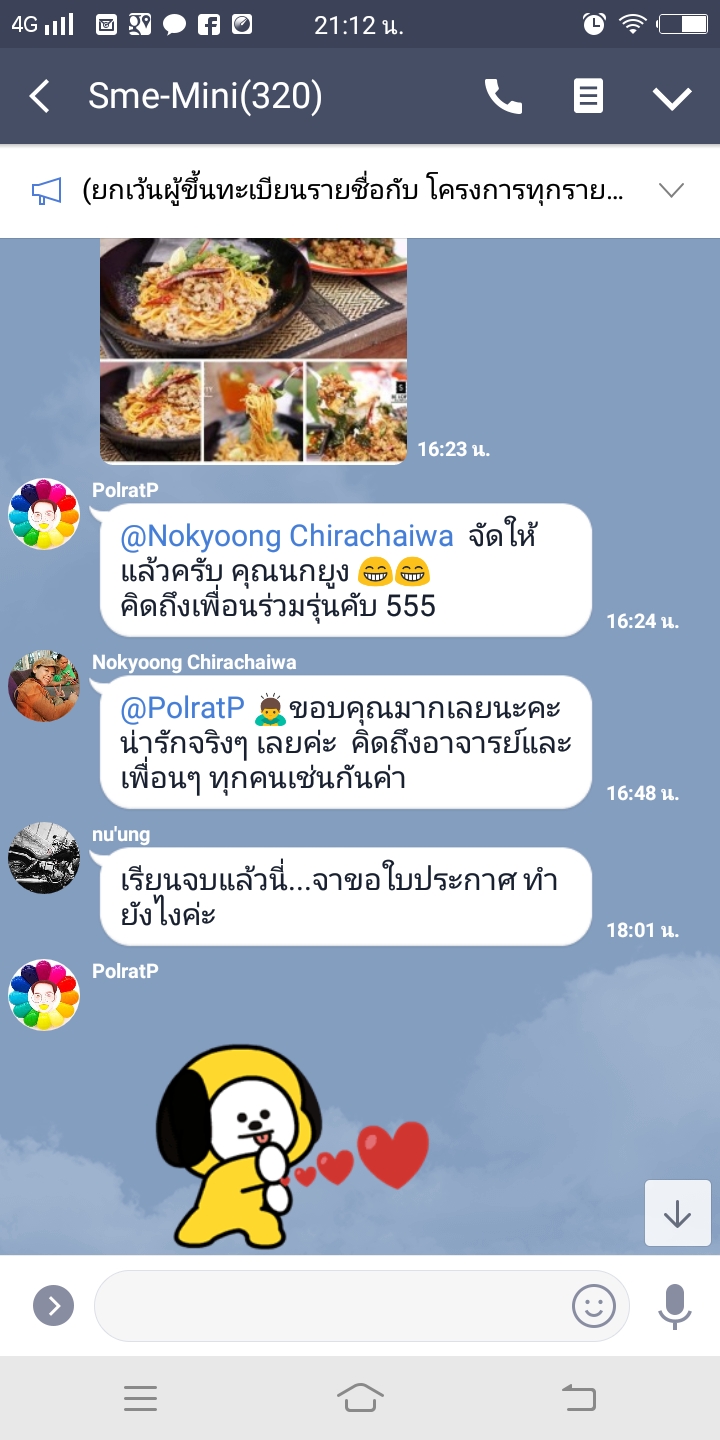The image size is (720, 1440).
Task: Focus the message text field
Action: pos(330,1305)
